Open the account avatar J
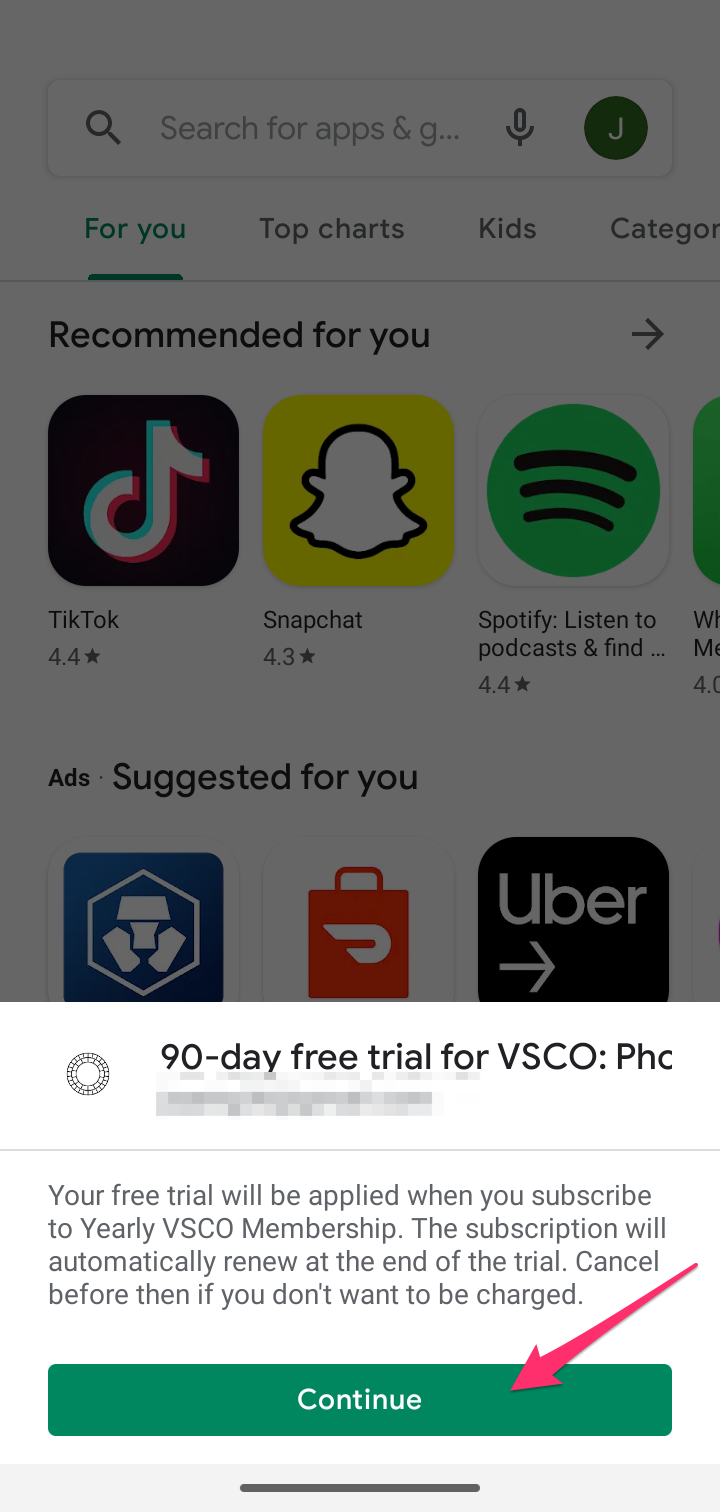The height and width of the screenshot is (1512, 720). point(616,128)
